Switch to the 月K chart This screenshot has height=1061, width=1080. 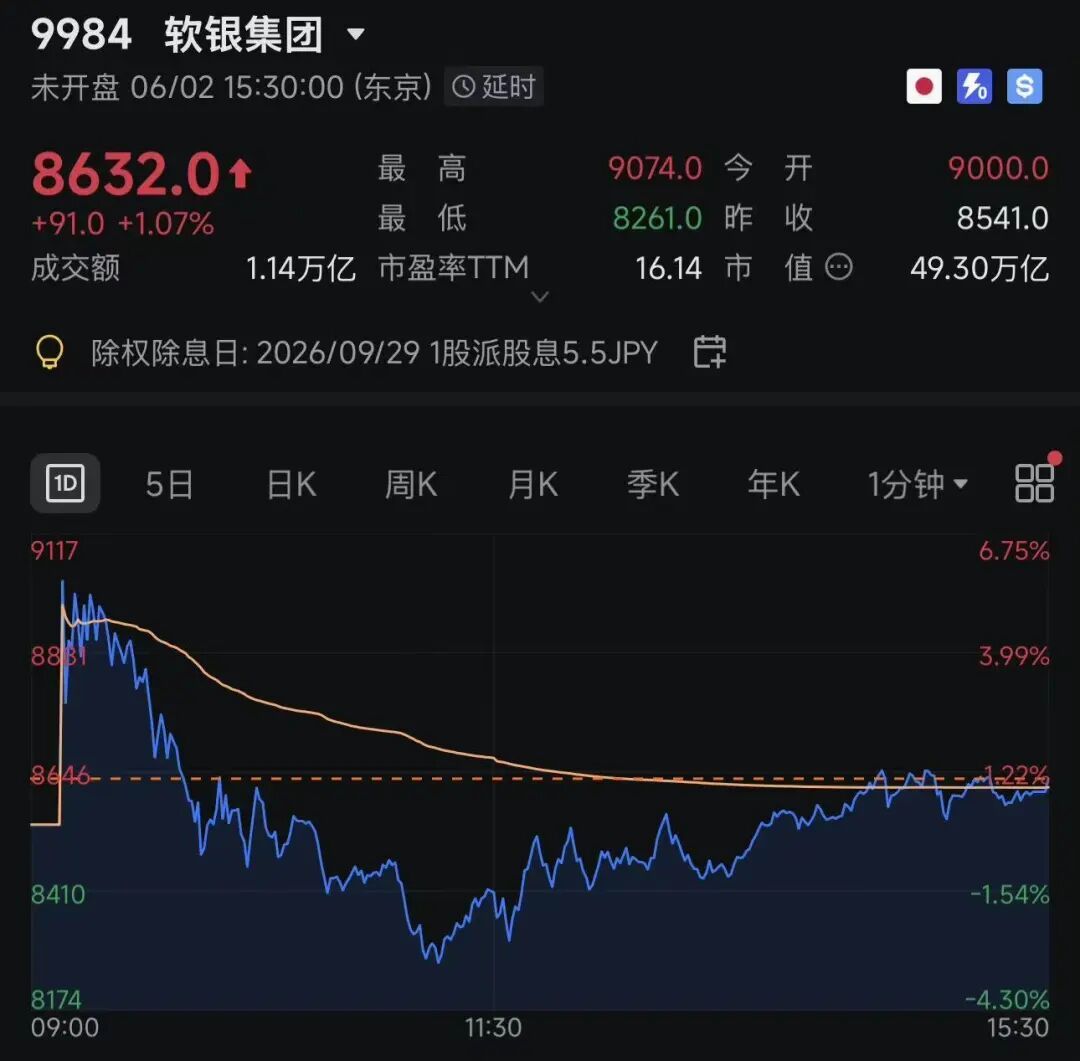click(x=532, y=484)
